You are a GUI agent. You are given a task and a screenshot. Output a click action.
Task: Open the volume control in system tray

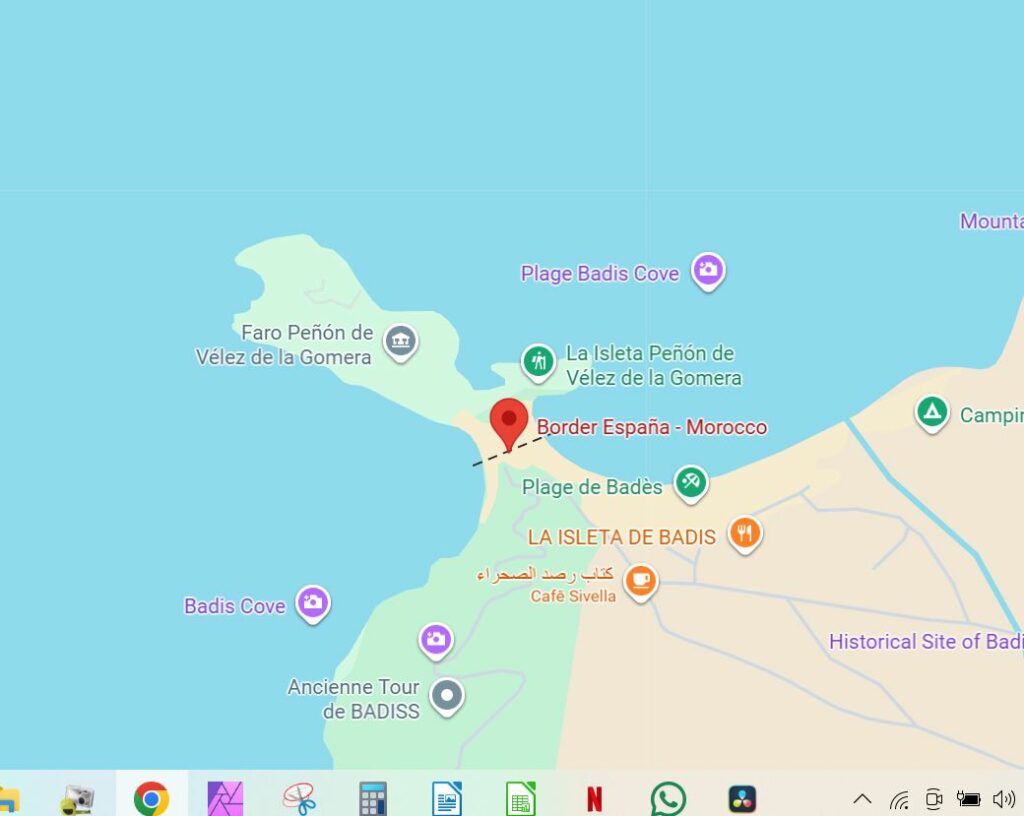click(x=1003, y=799)
